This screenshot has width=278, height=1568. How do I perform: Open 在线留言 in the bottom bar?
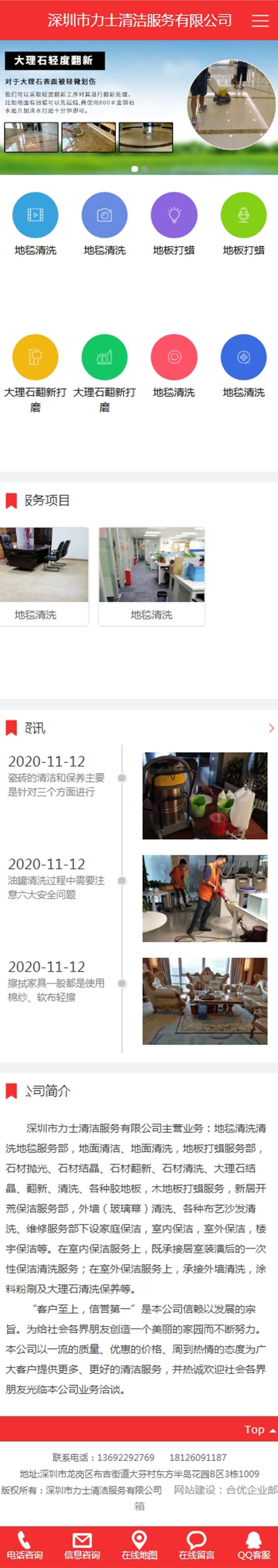[x=197, y=1546]
